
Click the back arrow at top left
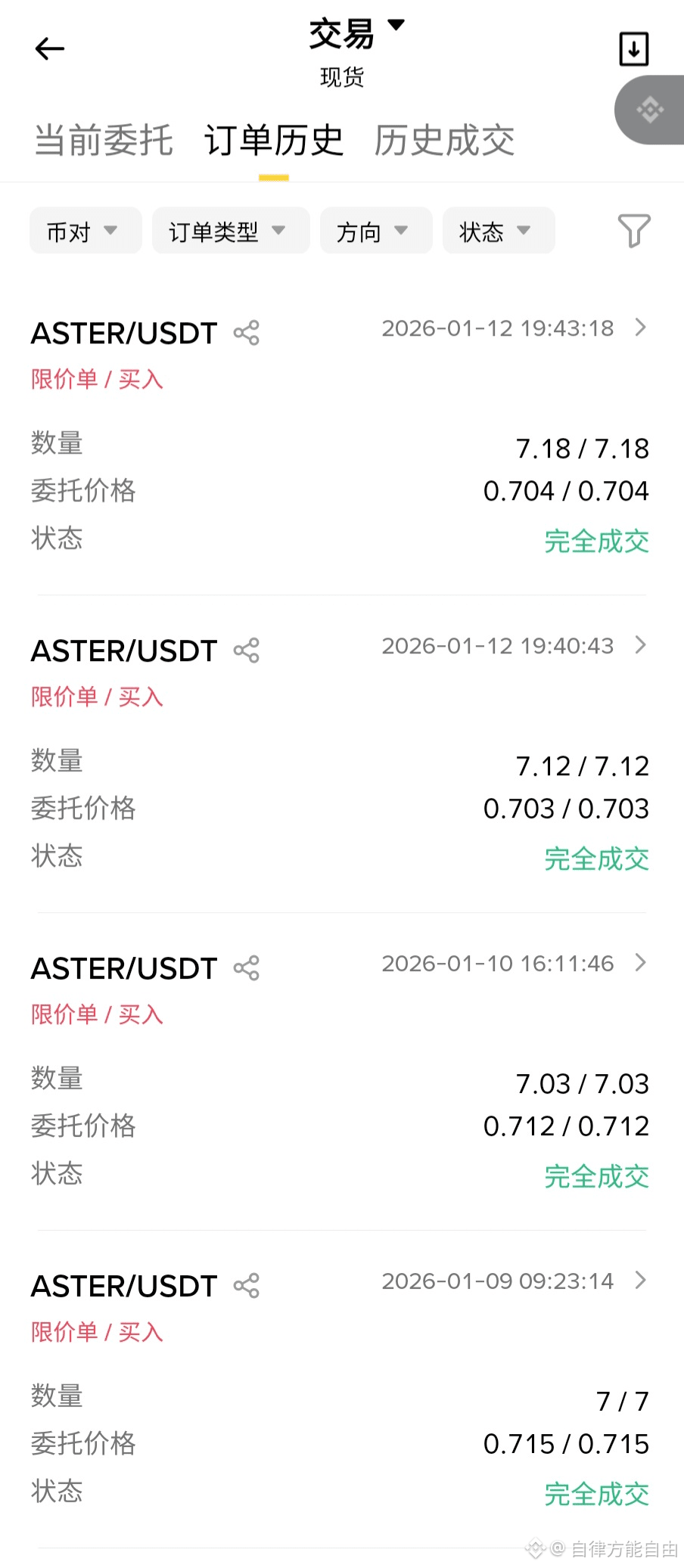[48, 48]
